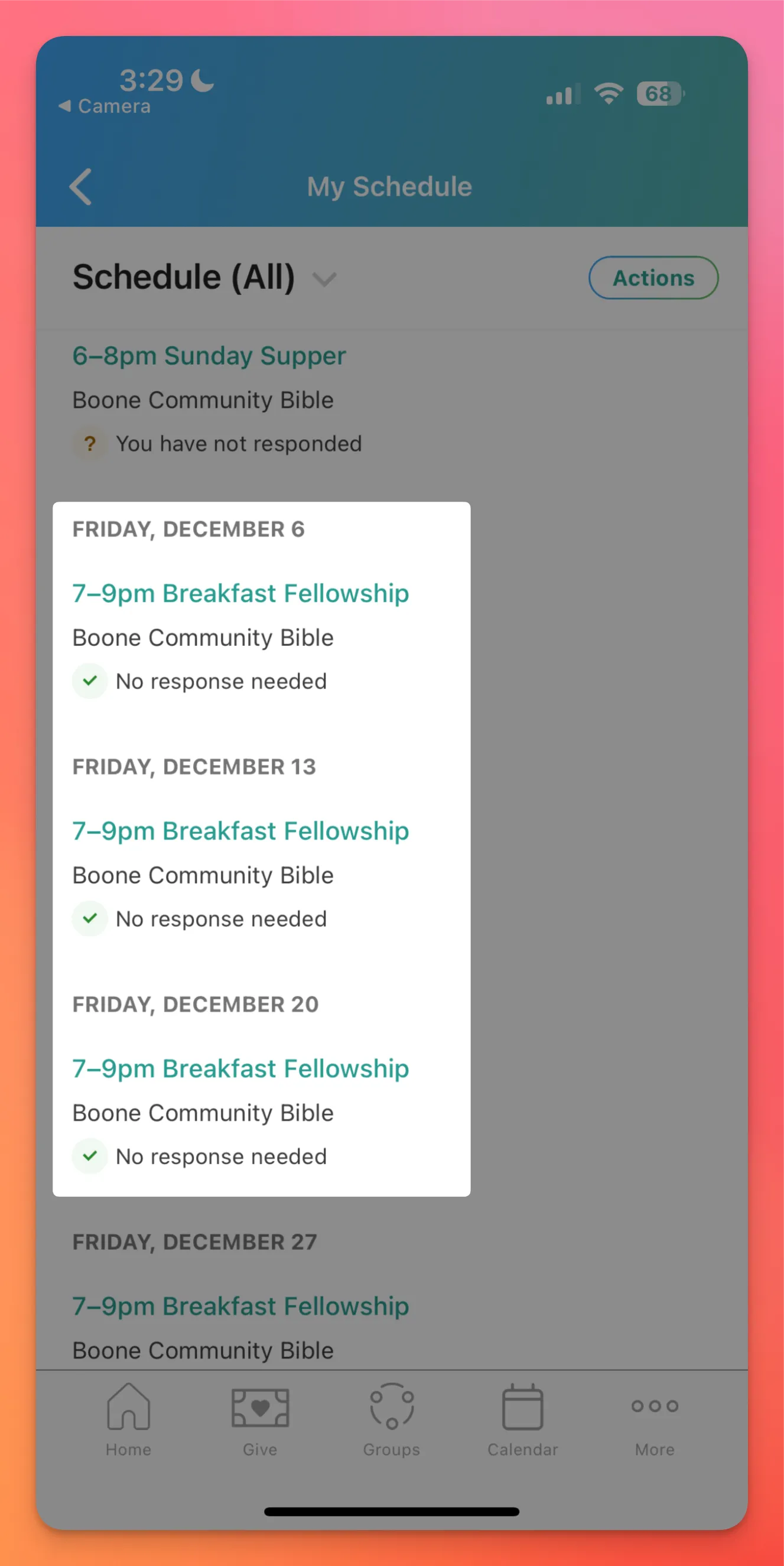Viewport: 784px width, 1566px height.
Task: Tap the yellow question mark status icon
Action: 90,444
